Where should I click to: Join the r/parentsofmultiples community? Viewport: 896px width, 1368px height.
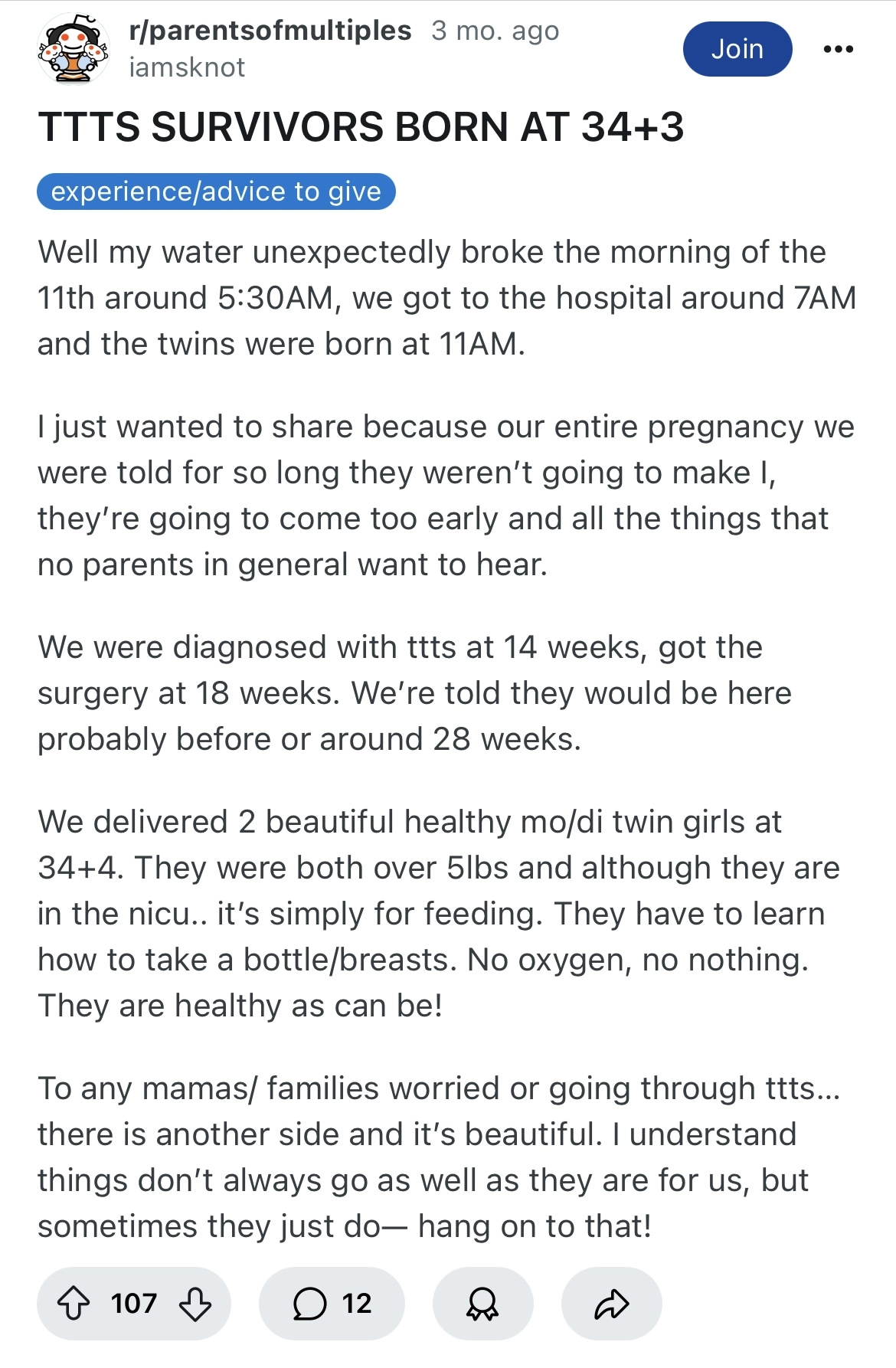click(x=737, y=49)
